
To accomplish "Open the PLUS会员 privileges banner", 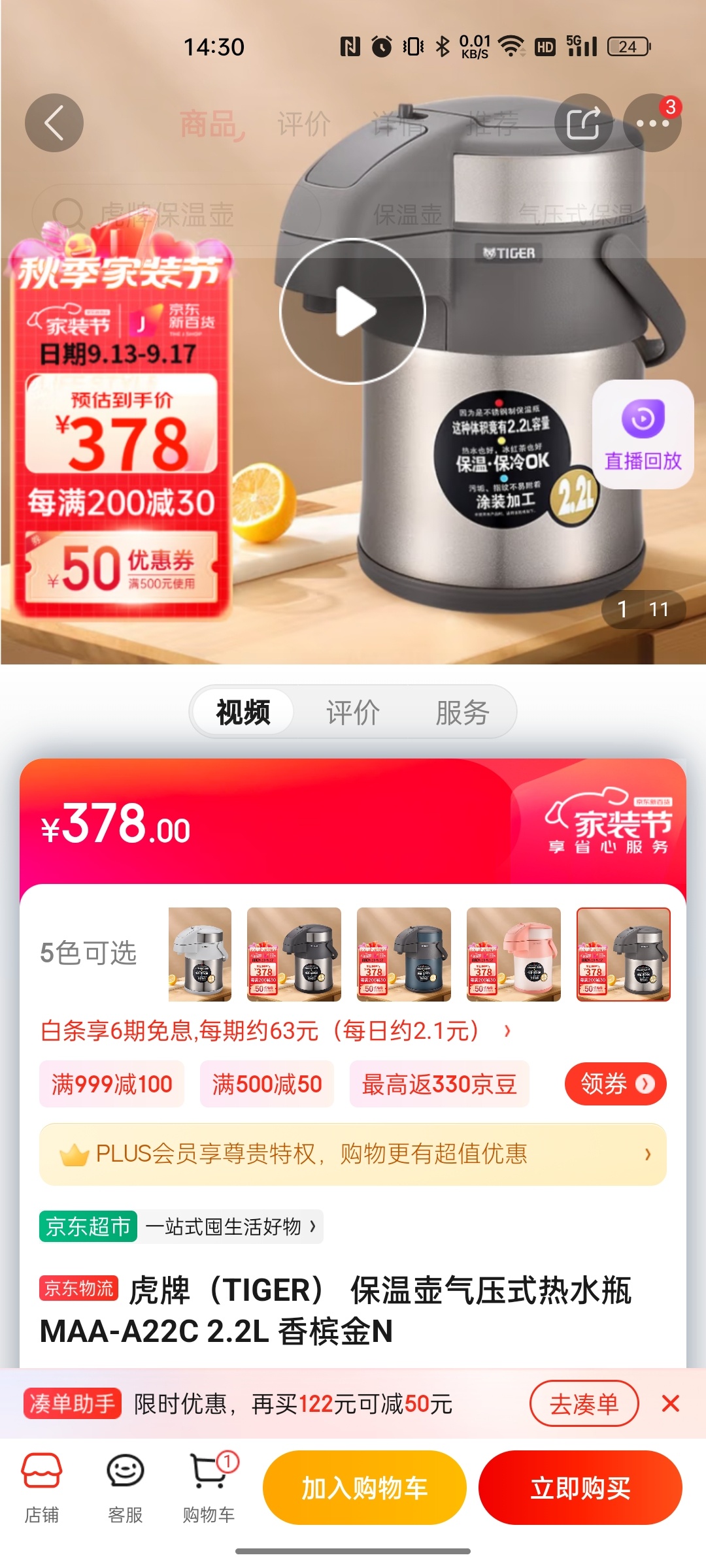I will pos(353,1154).
